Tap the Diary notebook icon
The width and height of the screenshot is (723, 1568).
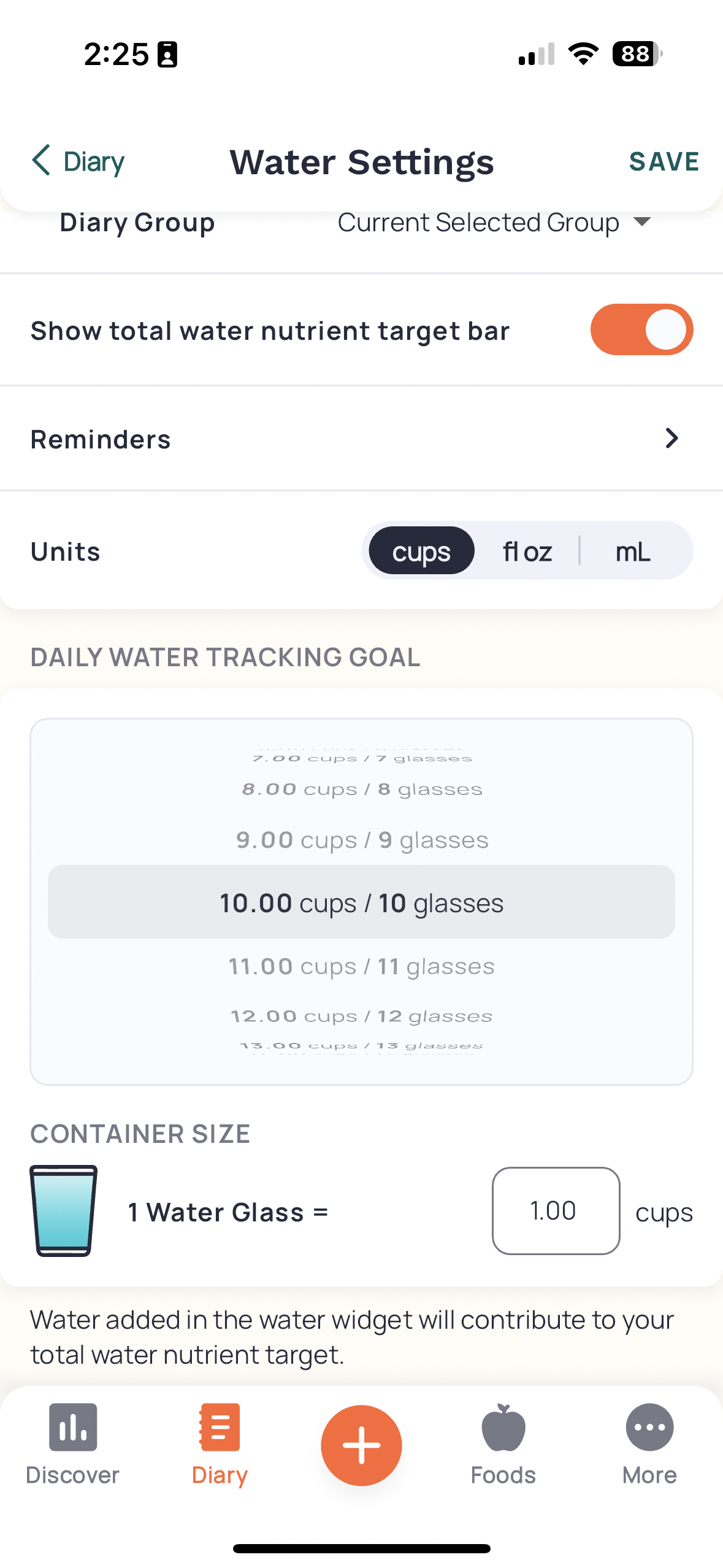coord(218,1426)
